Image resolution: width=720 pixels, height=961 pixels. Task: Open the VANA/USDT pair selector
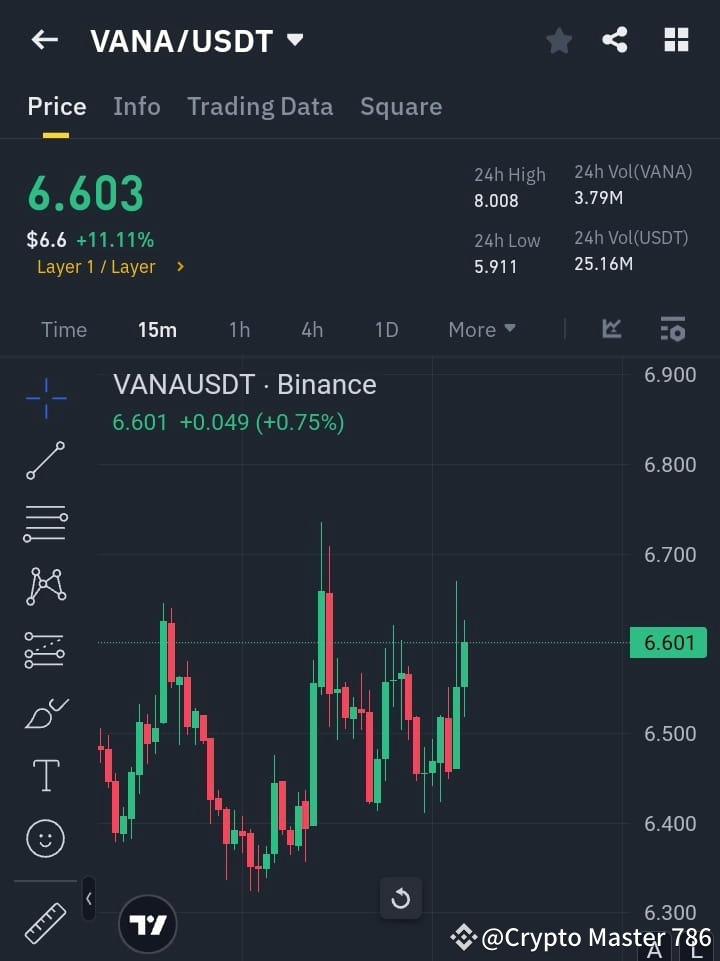click(x=196, y=41)
